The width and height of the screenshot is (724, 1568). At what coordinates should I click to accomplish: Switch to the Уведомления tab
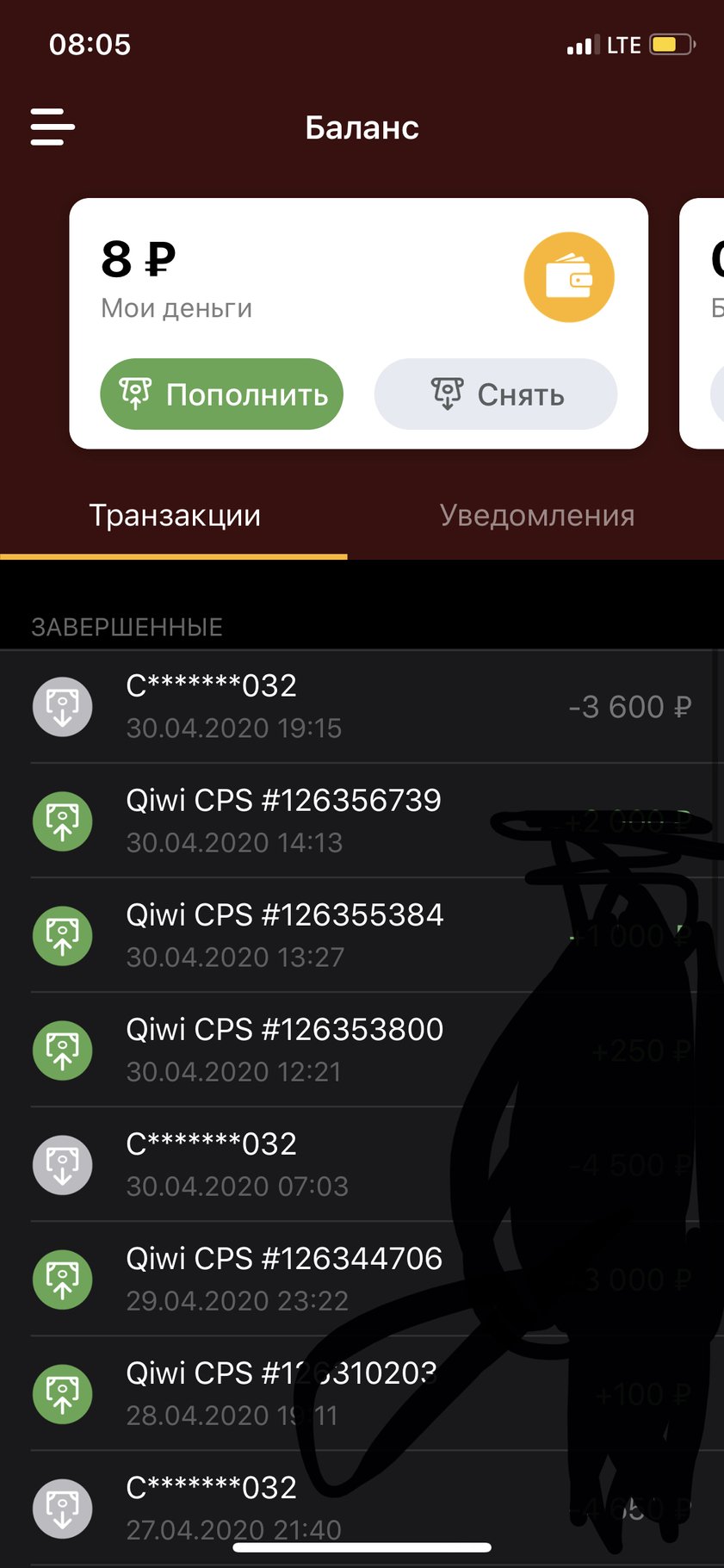click(x=536, y=516)
